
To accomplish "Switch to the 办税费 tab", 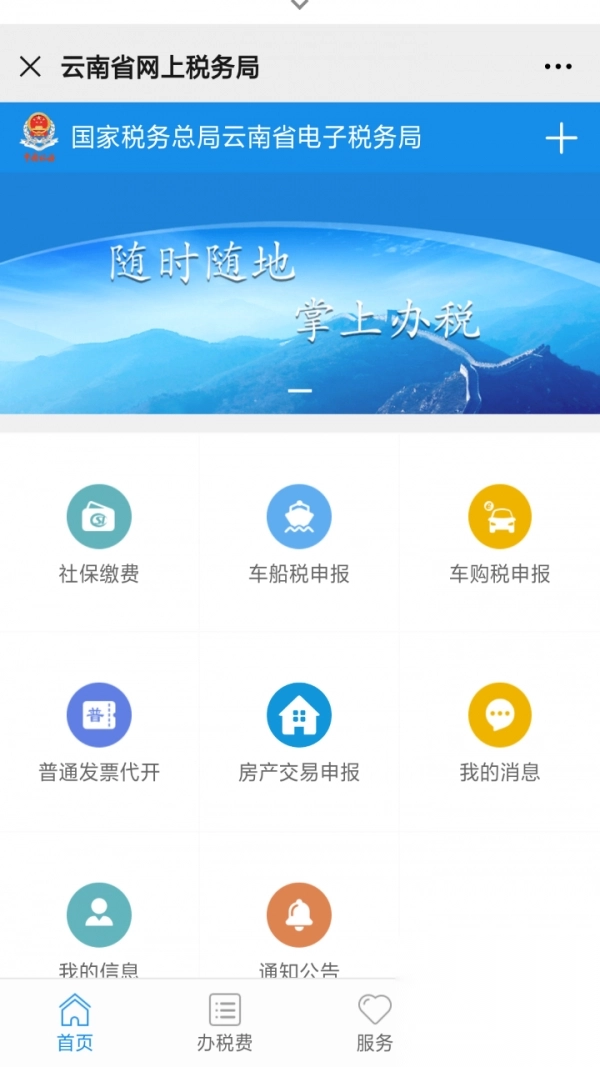I will coord(225,1023).
